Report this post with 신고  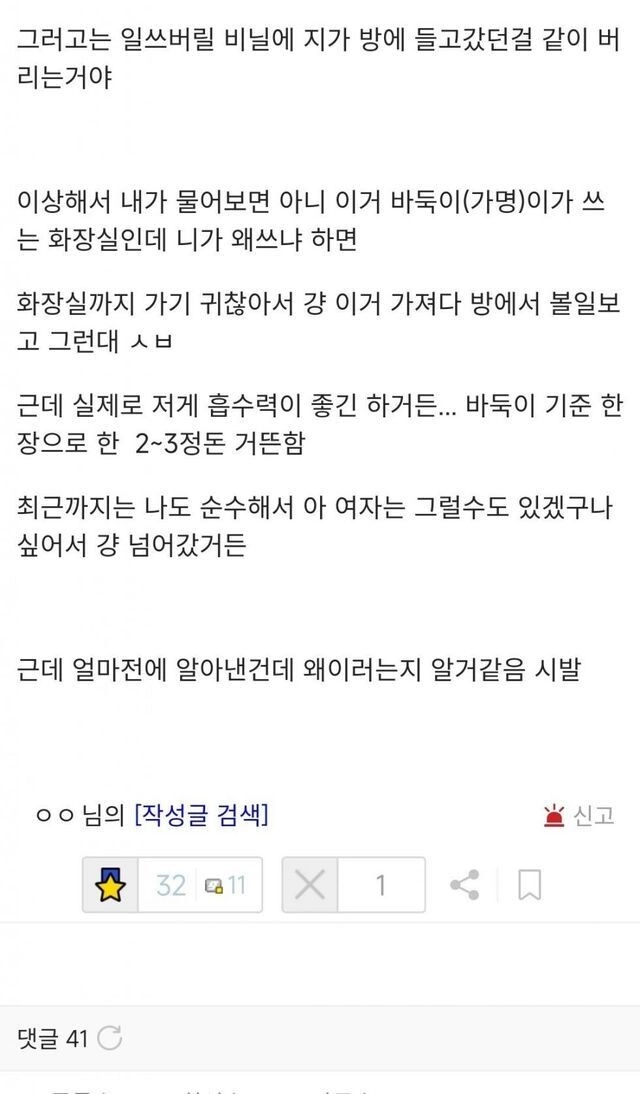click(x=579, y=815)
